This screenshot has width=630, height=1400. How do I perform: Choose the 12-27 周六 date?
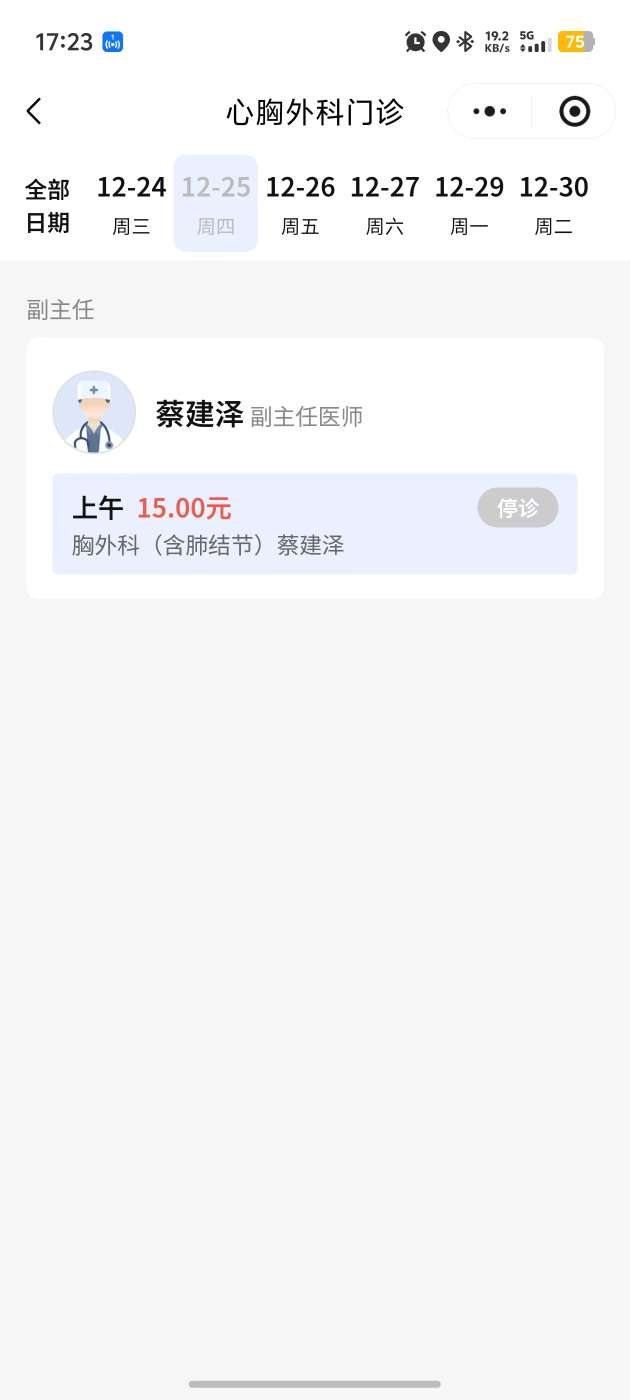point(385,204)
